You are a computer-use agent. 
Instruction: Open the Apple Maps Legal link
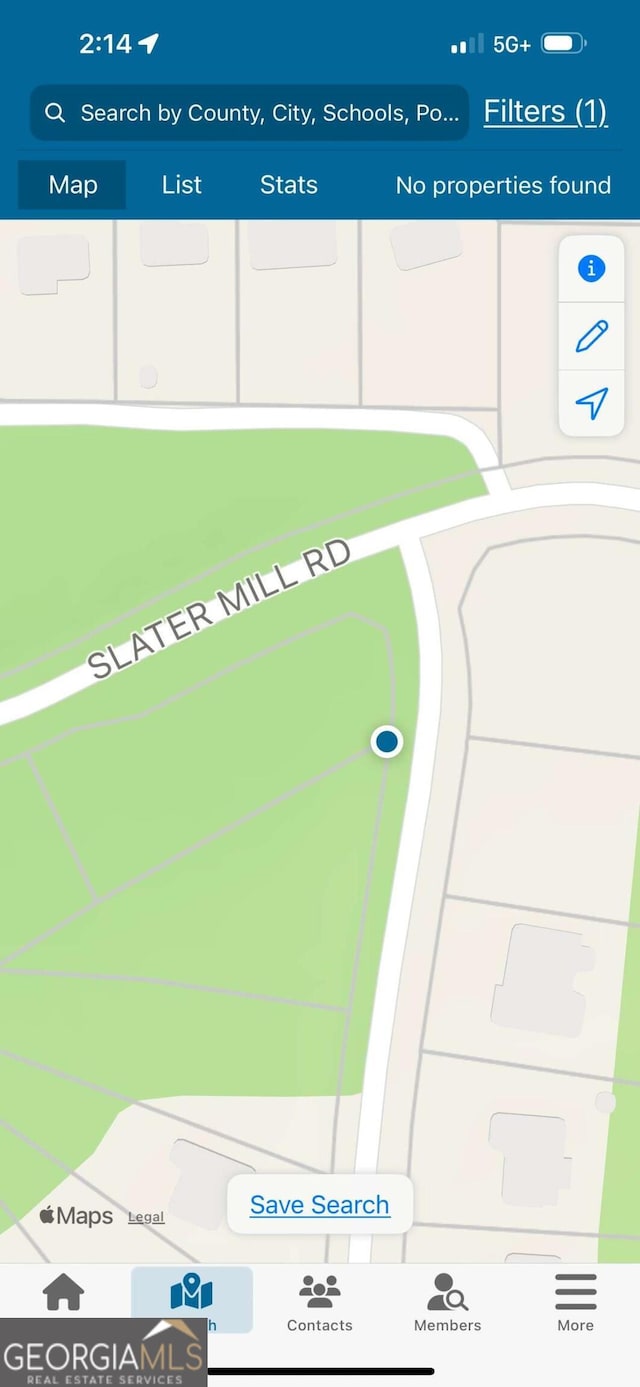[146, 1217]
